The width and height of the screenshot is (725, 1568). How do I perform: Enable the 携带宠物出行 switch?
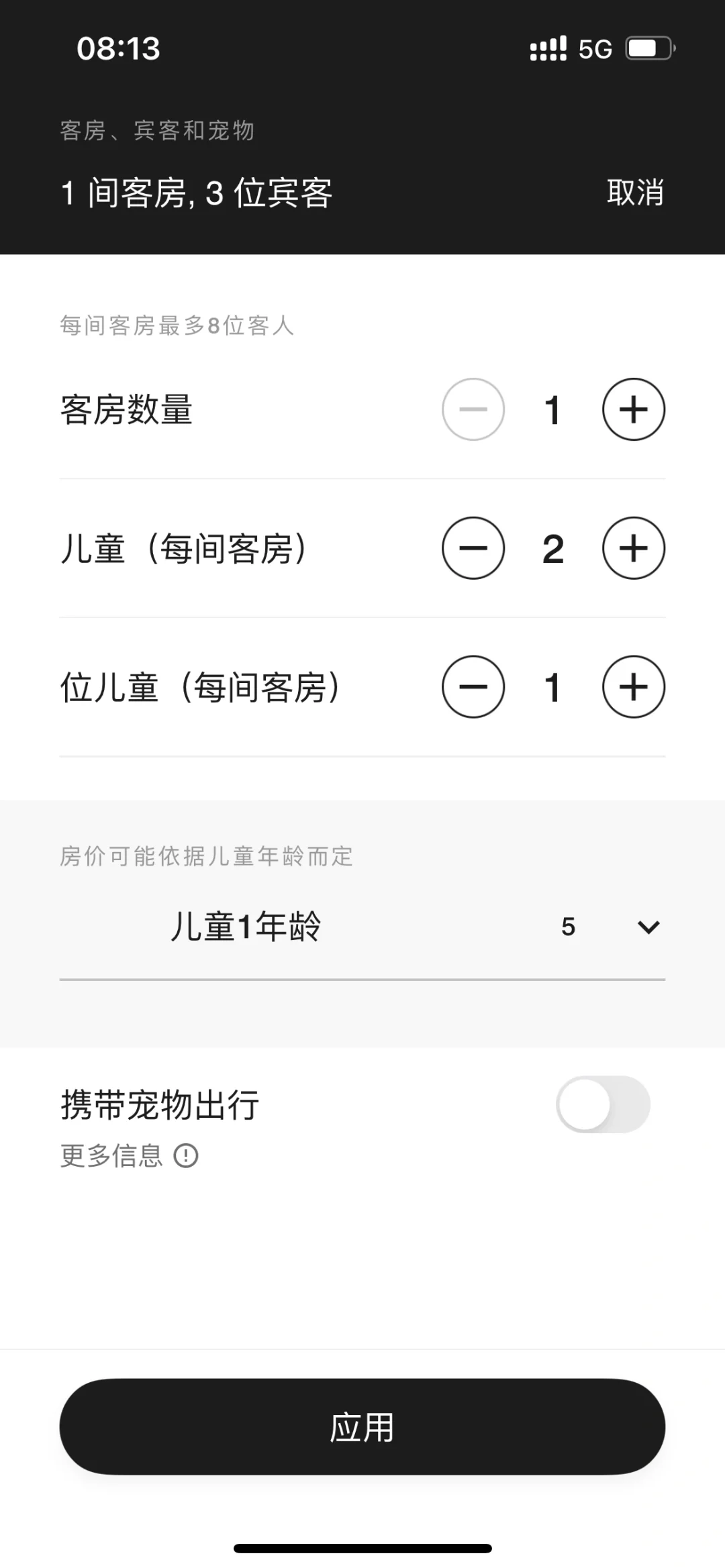[x=603, y=1104]
